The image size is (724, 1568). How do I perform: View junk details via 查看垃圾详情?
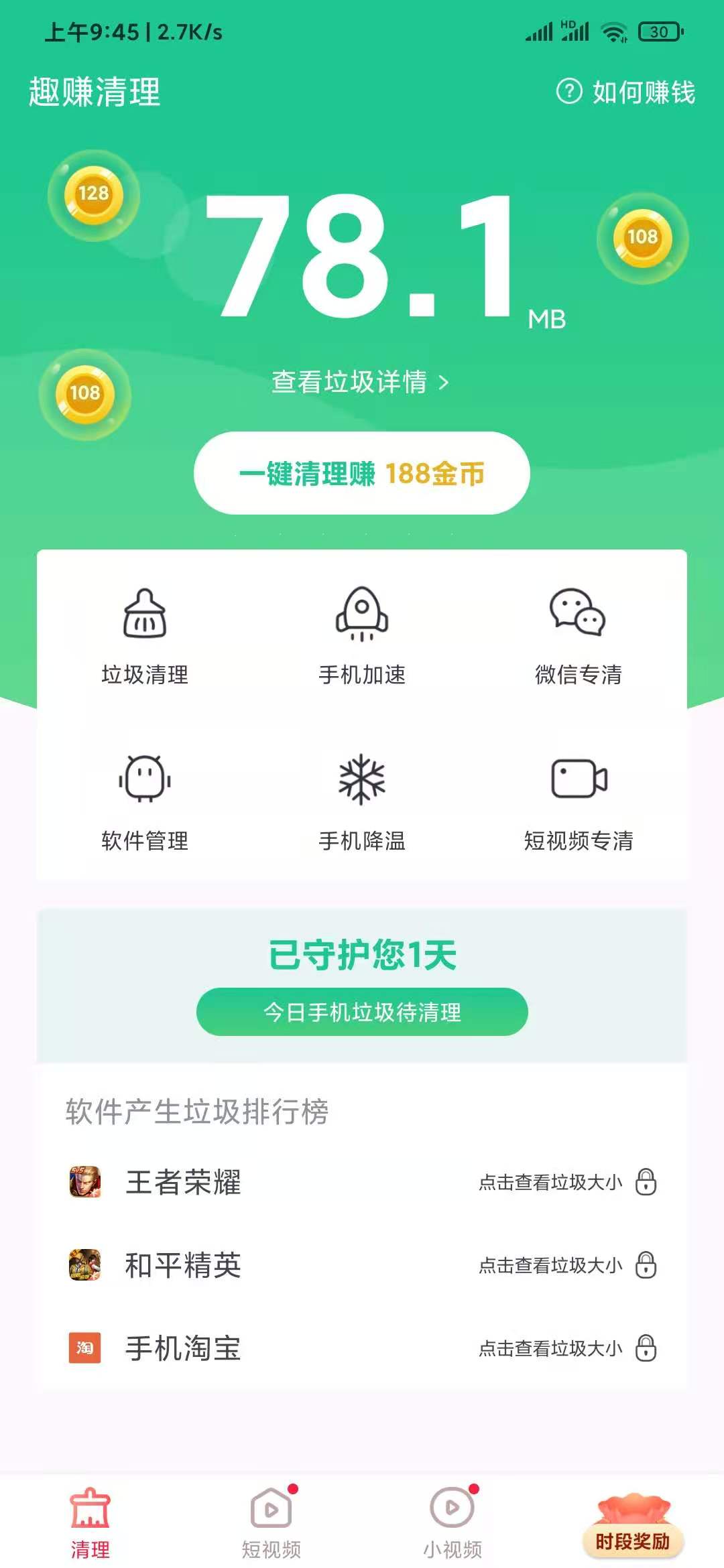click(x=360, y=382)
